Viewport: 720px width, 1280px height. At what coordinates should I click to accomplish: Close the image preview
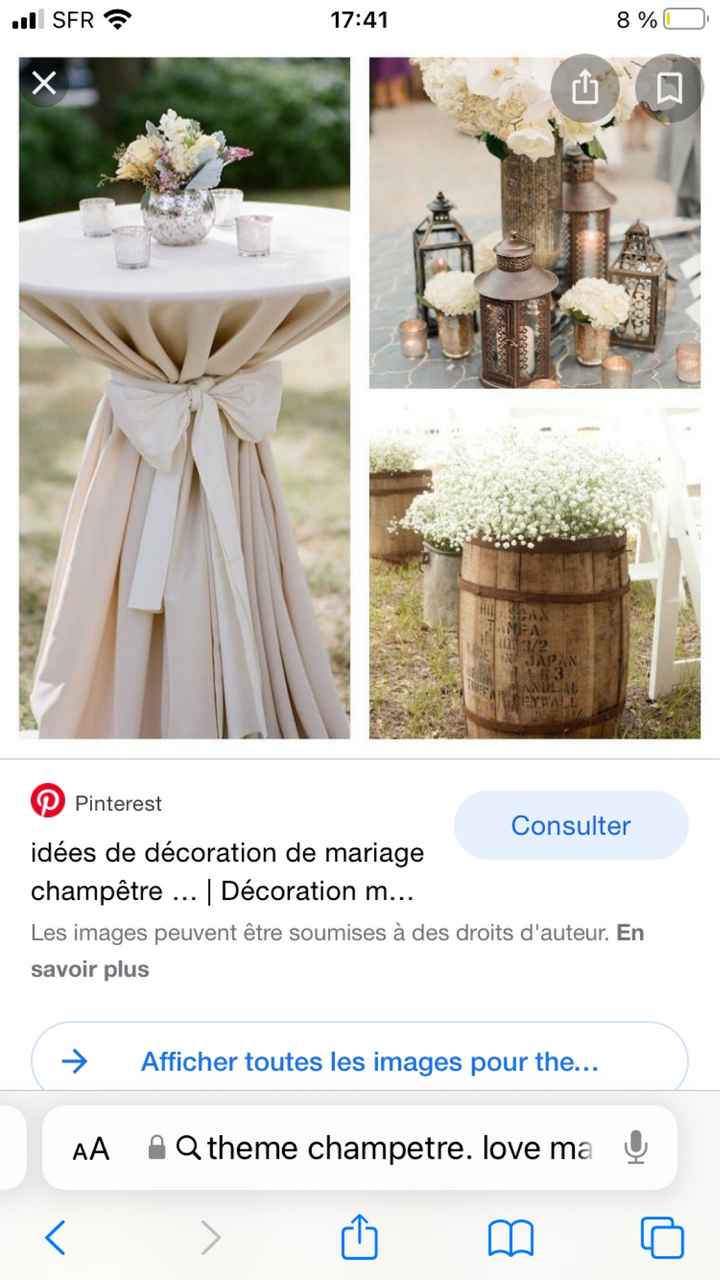coord(44,83)
